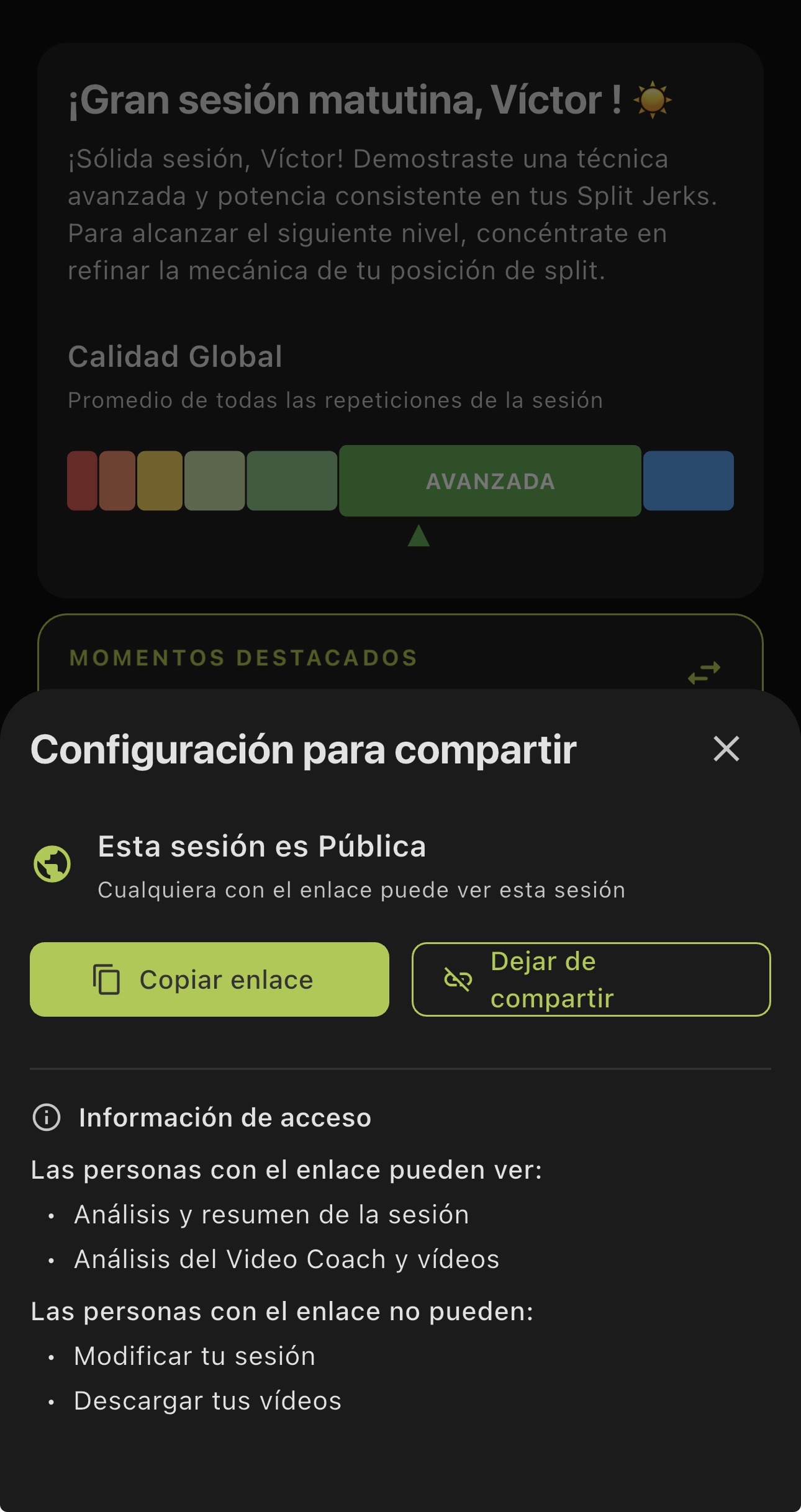Tap the blue segment of the quality scale

pos(689,481)
